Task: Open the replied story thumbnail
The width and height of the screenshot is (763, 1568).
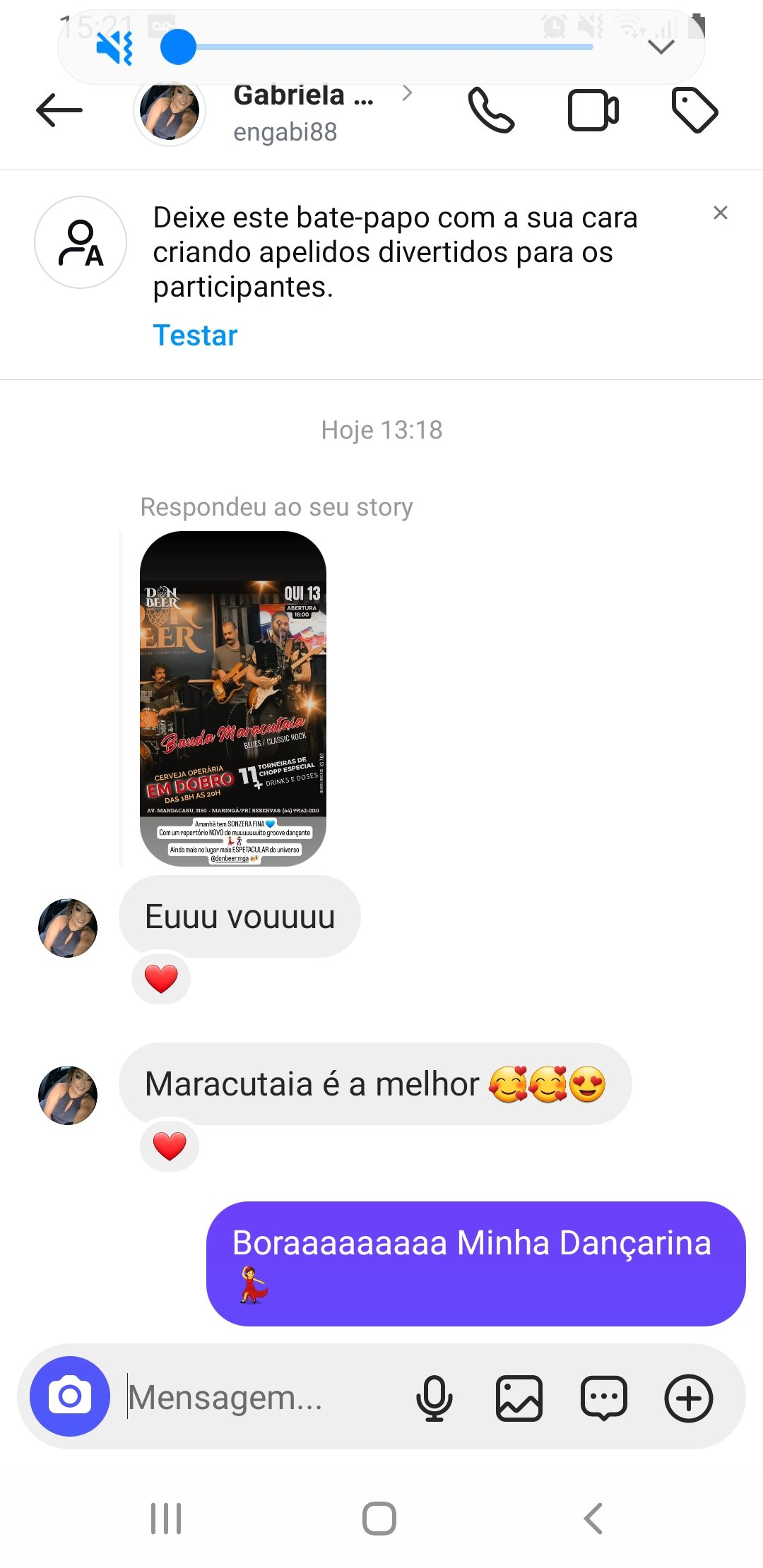Action: pos(233,698)
